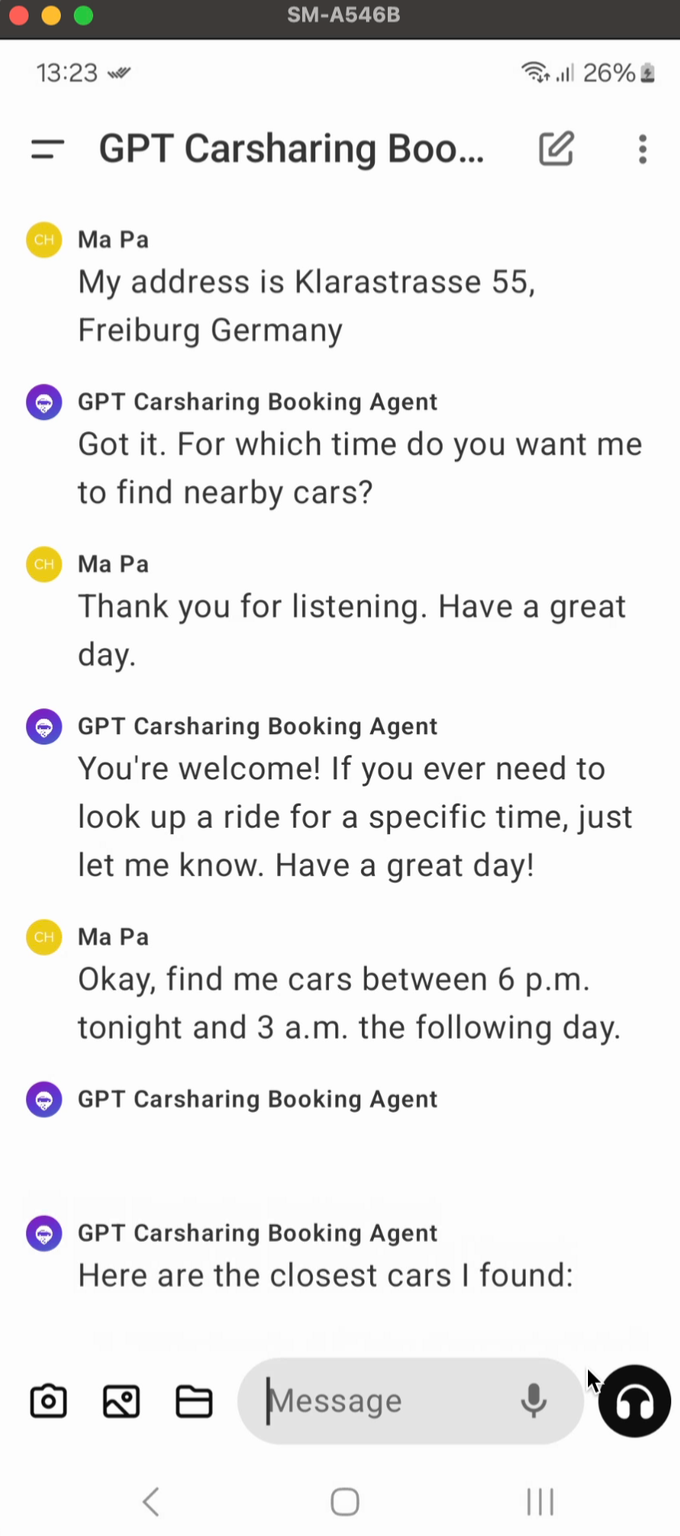
Task: Open the recent apps overview
Action: pos(540,1501)
